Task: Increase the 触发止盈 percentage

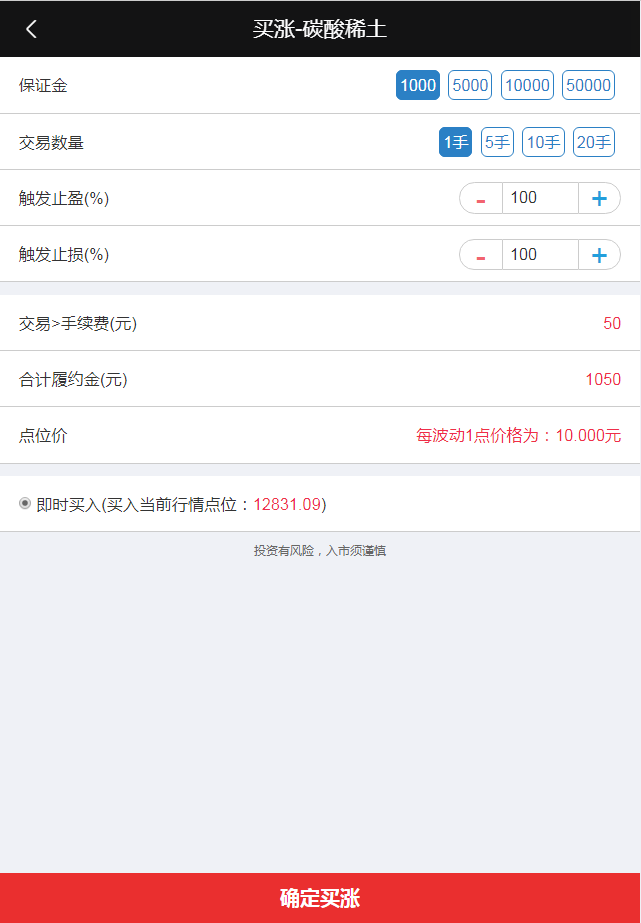Action: pos(599,198)
